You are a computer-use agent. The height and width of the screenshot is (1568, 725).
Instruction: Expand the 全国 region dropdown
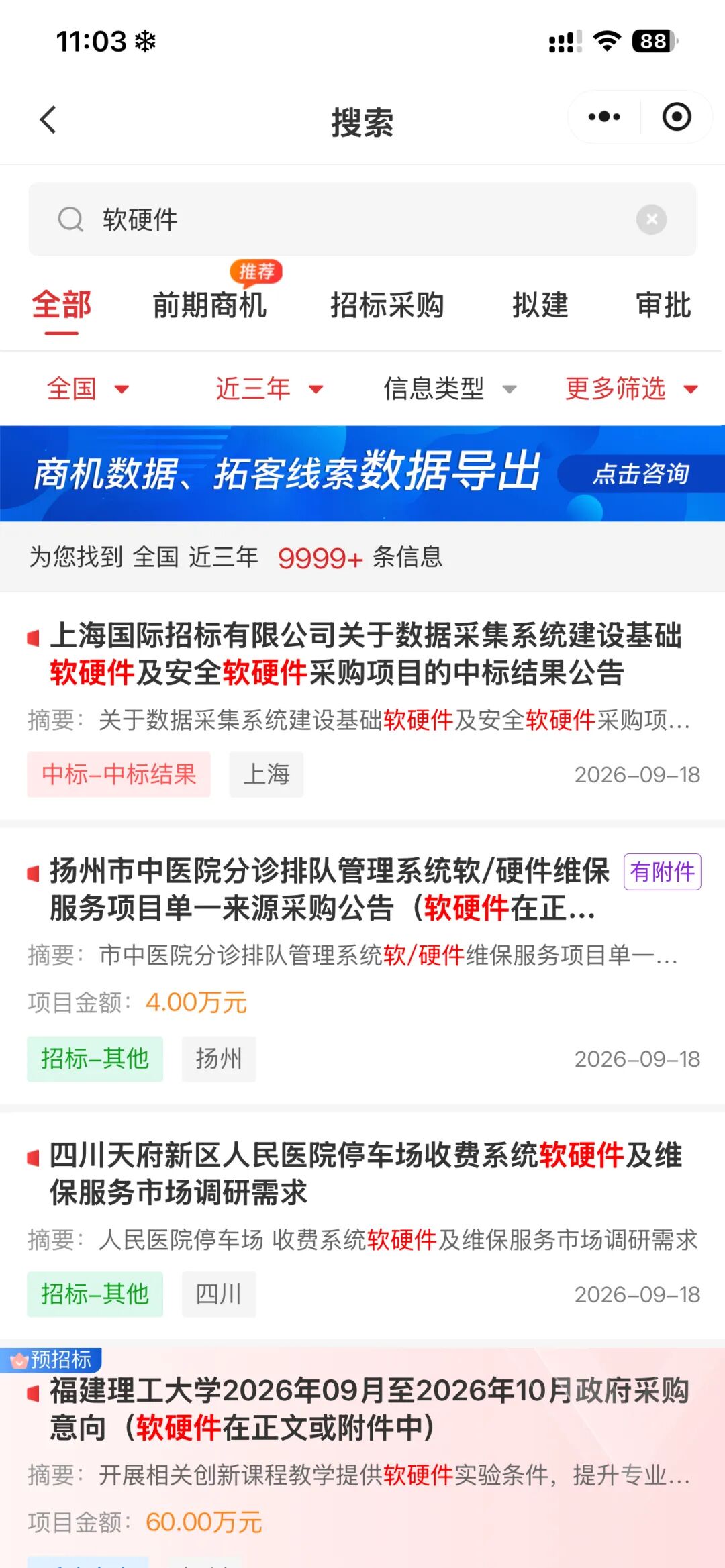87,388
